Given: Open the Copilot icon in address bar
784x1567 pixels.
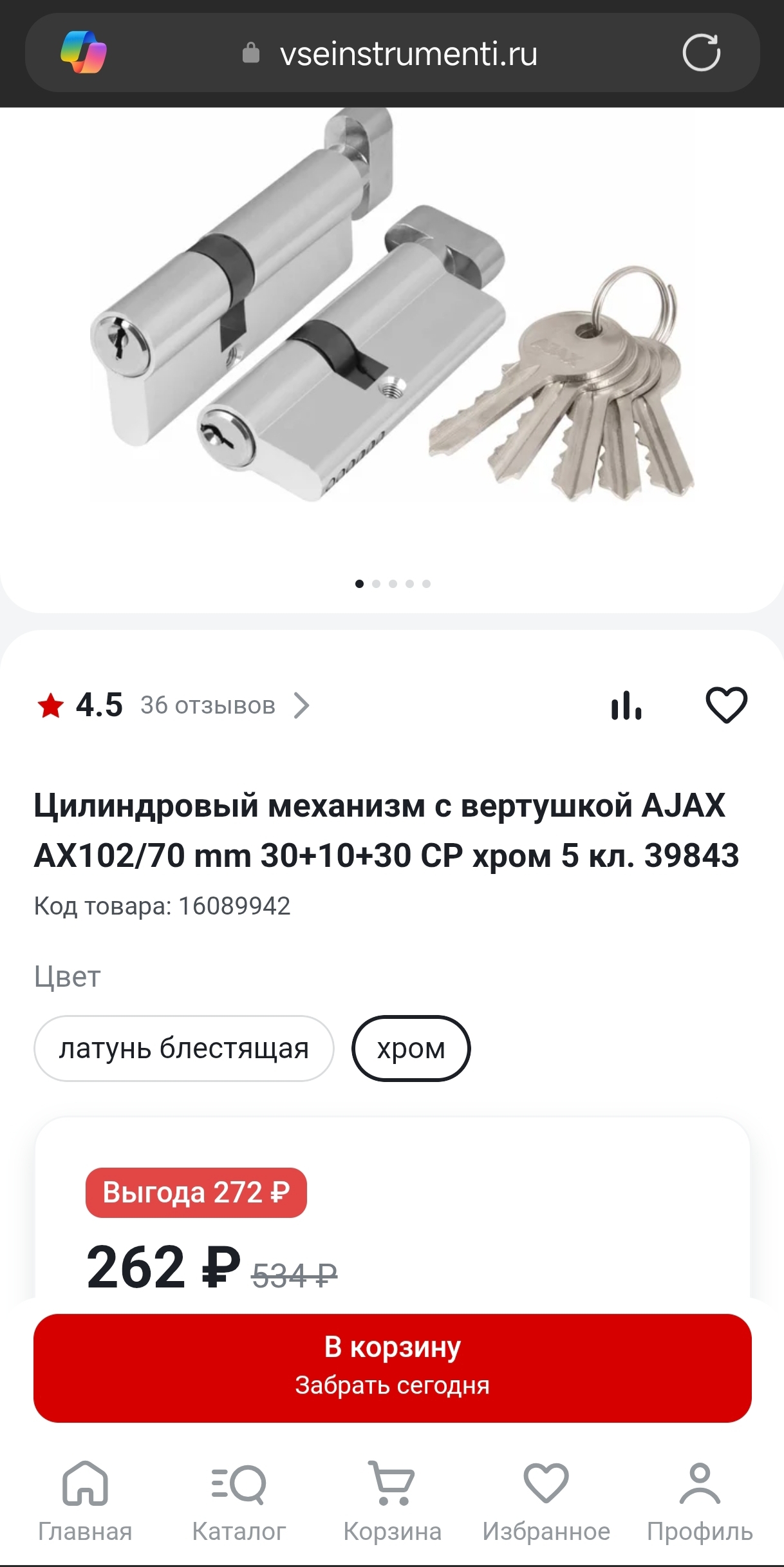Looking at the screenshot, I should [84, 53].
